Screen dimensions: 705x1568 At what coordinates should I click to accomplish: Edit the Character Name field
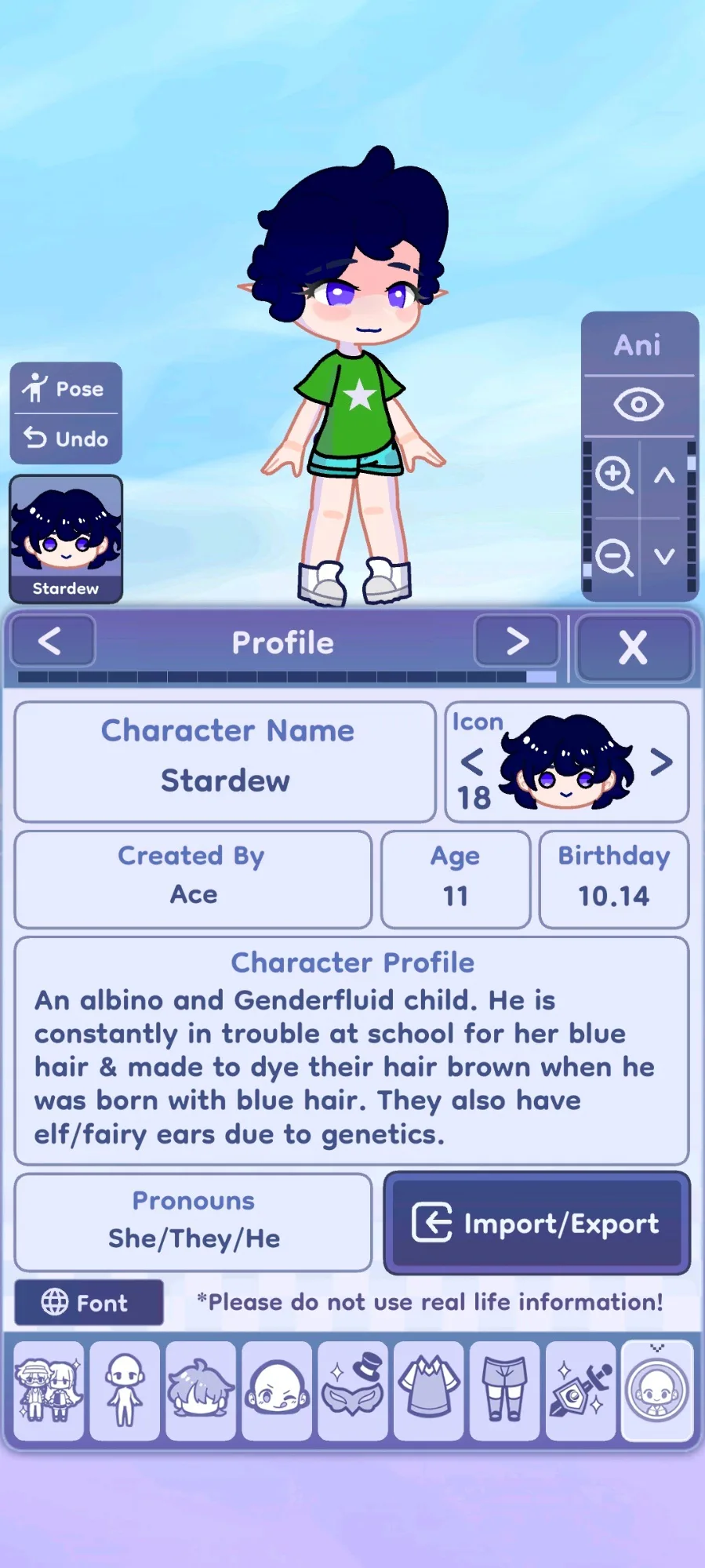coord(225,762)
